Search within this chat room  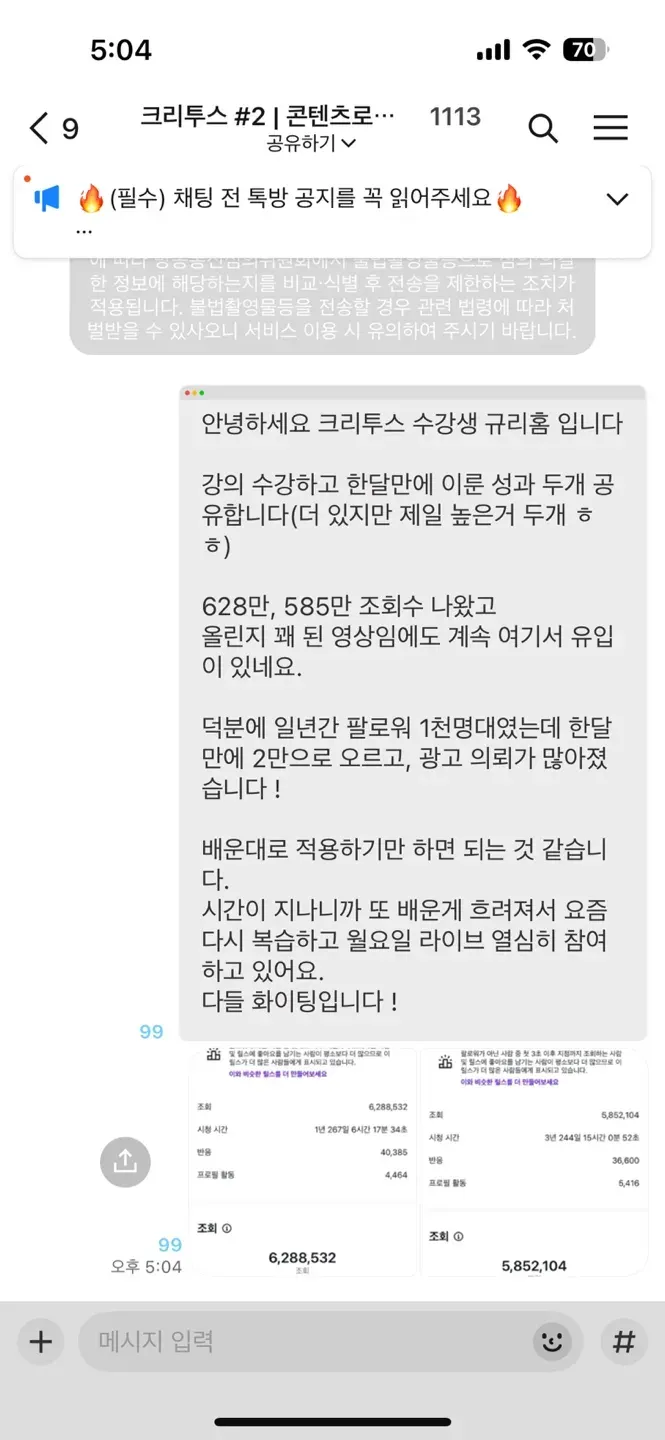(542, 128)
